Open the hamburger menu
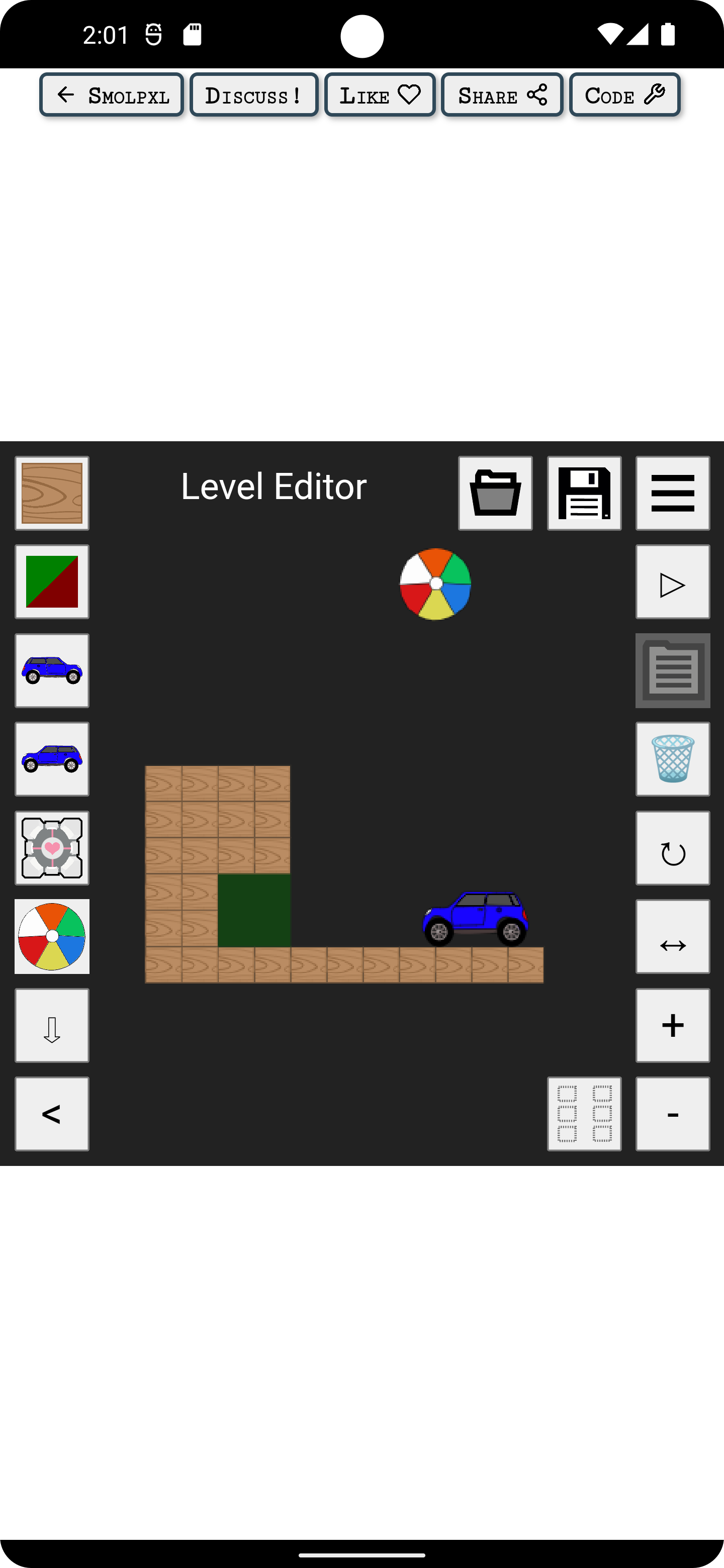724x1568 pixels. point(673,493)
